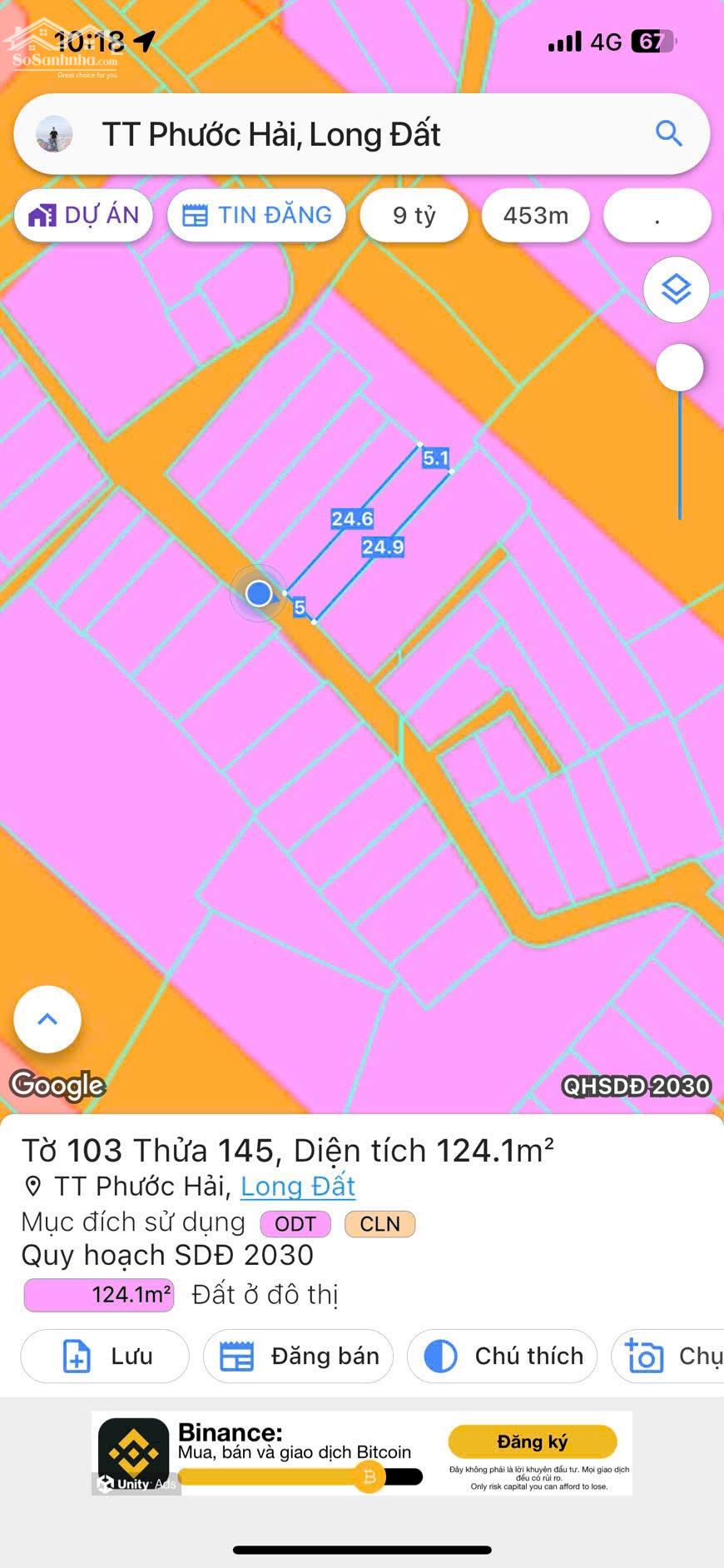This screenshot has width=724, height=1568.
Task: Tap the search magnifier icon
Action: click(668, 133)
